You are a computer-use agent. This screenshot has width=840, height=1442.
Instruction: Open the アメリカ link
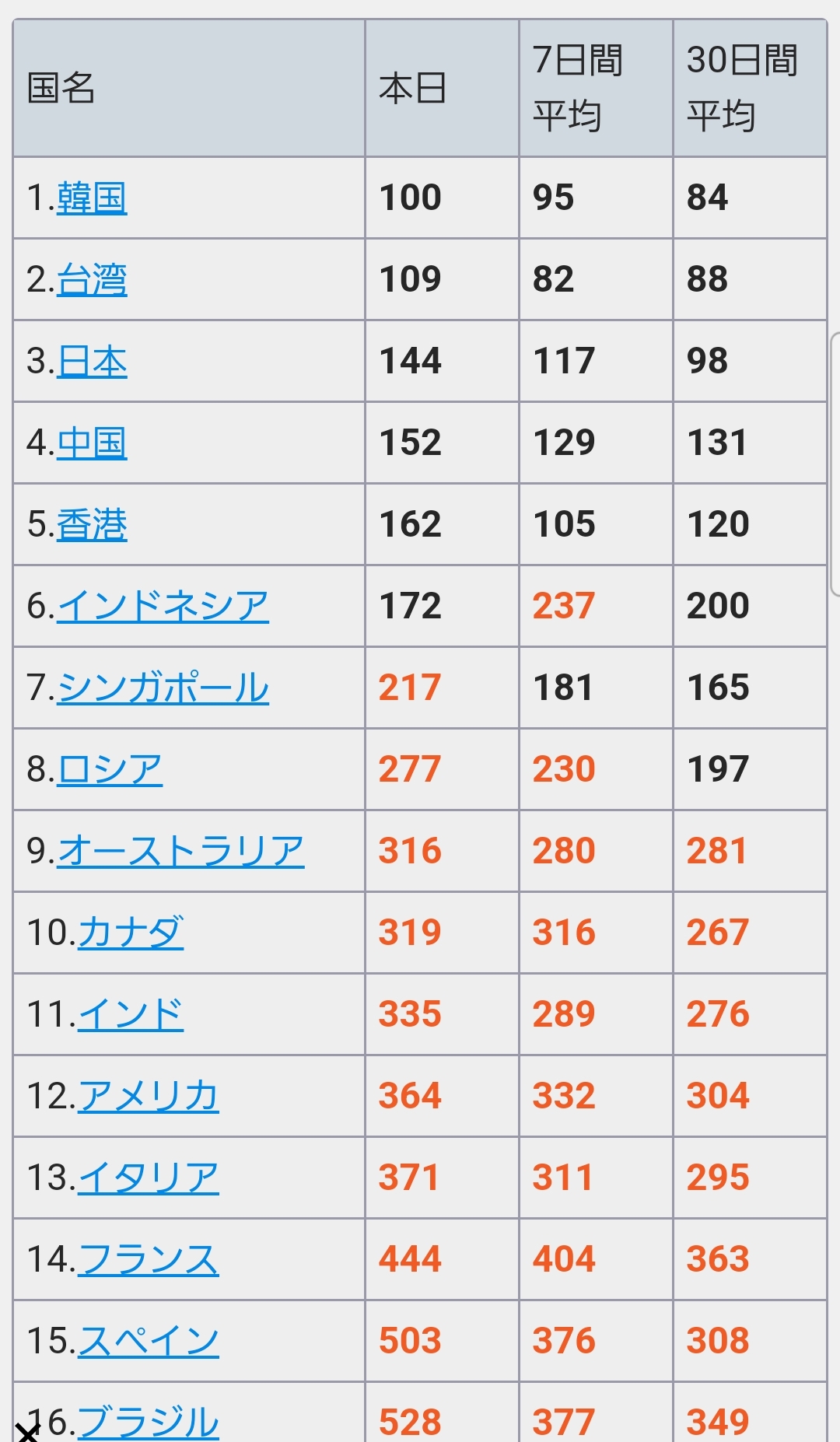pyautogui.click(x=149, y=1096)
